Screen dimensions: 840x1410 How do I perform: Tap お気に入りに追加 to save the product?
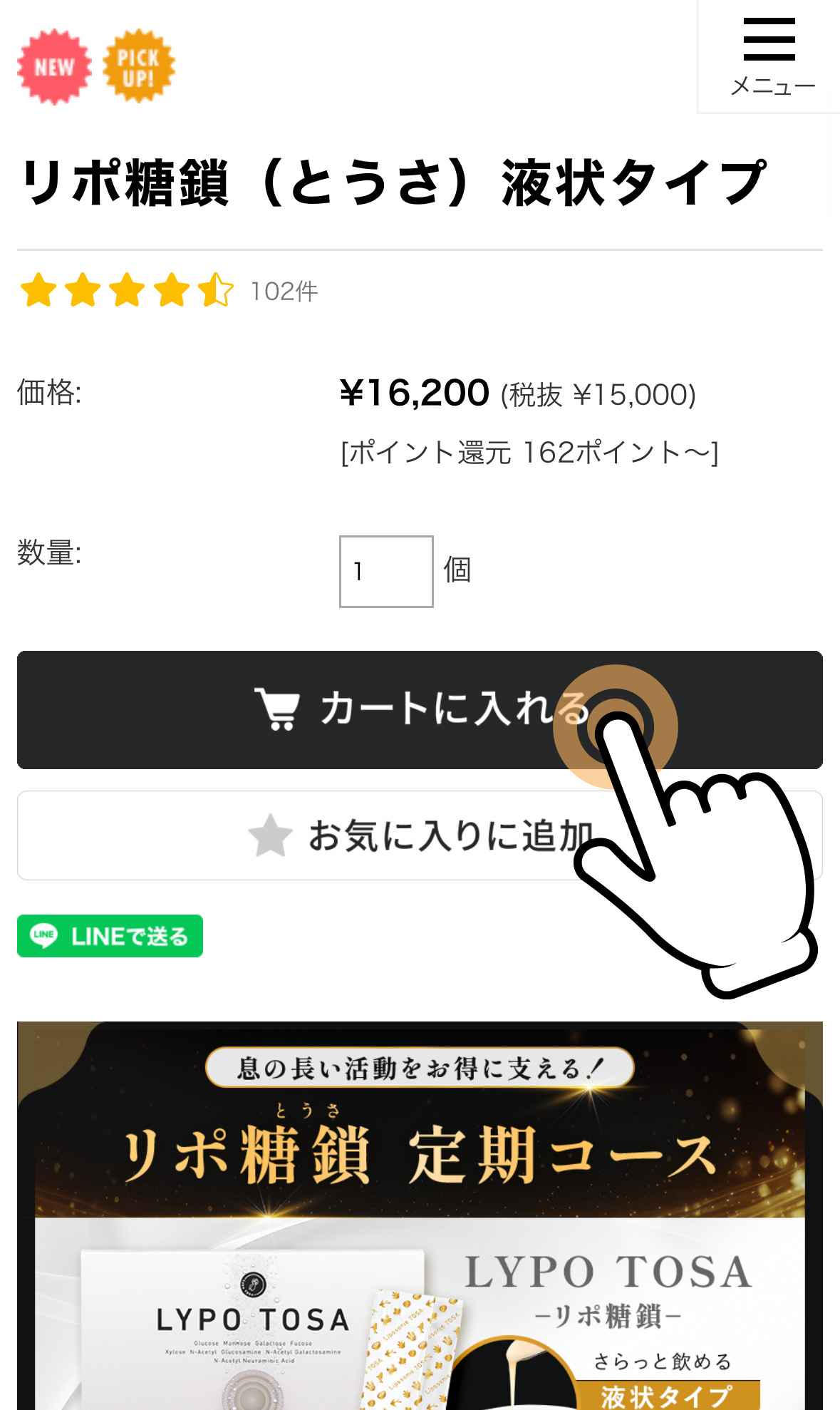tap(419, 835)
